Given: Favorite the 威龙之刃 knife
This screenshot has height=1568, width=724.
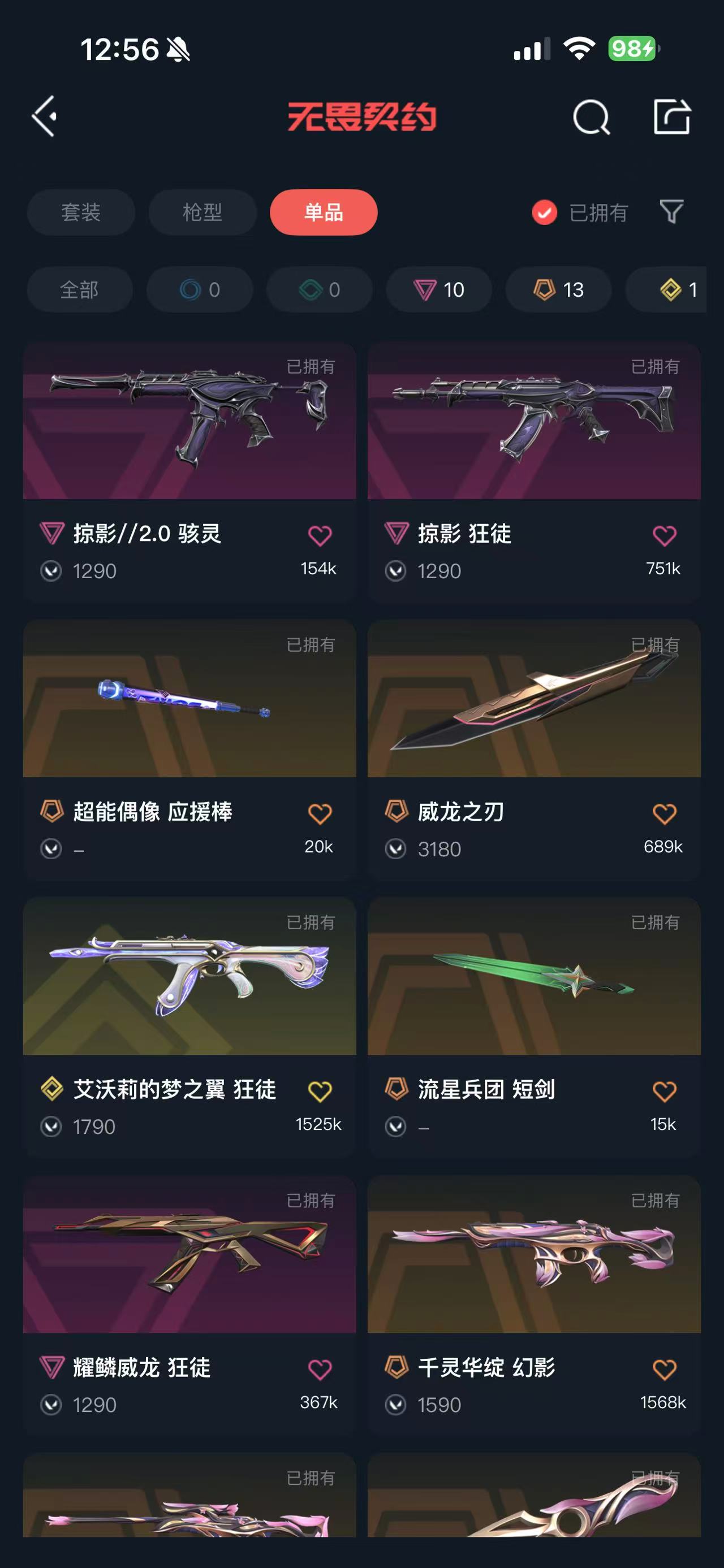Looking at the screenshot, I should coord(663,814).
